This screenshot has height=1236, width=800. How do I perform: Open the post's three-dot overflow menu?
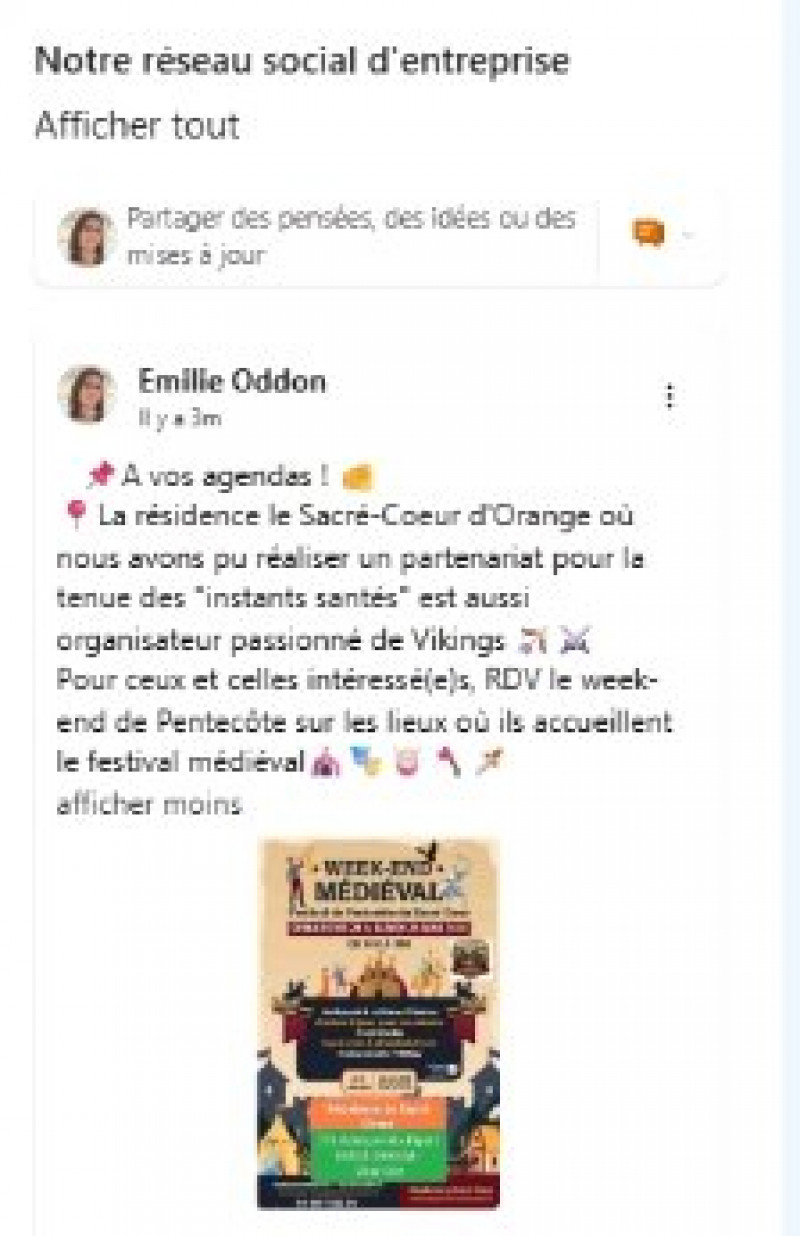point(669,397)
